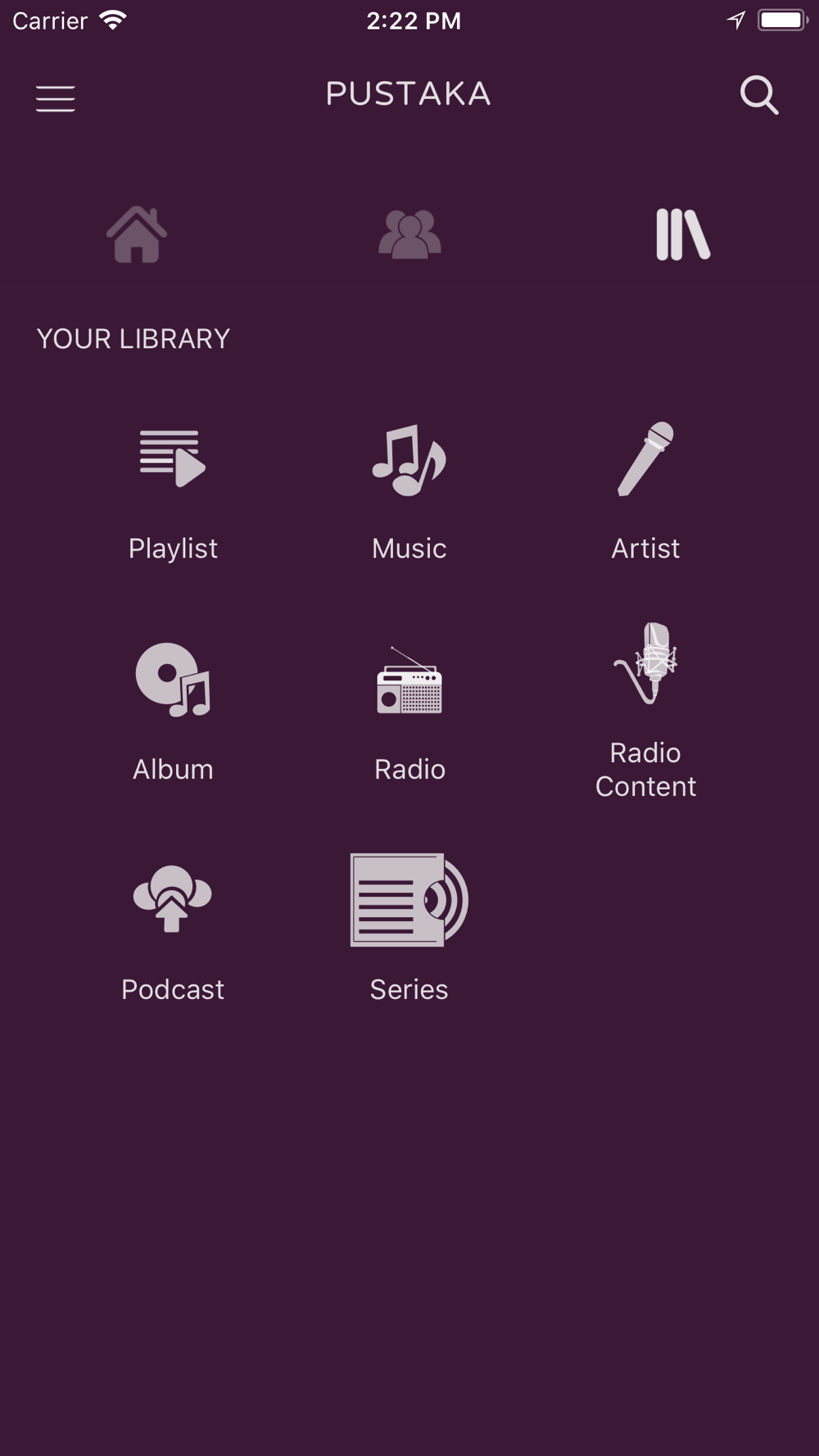This screenshot has width=819, height=1456.
Task: View the Artist section
Action: tap(645, 491)
